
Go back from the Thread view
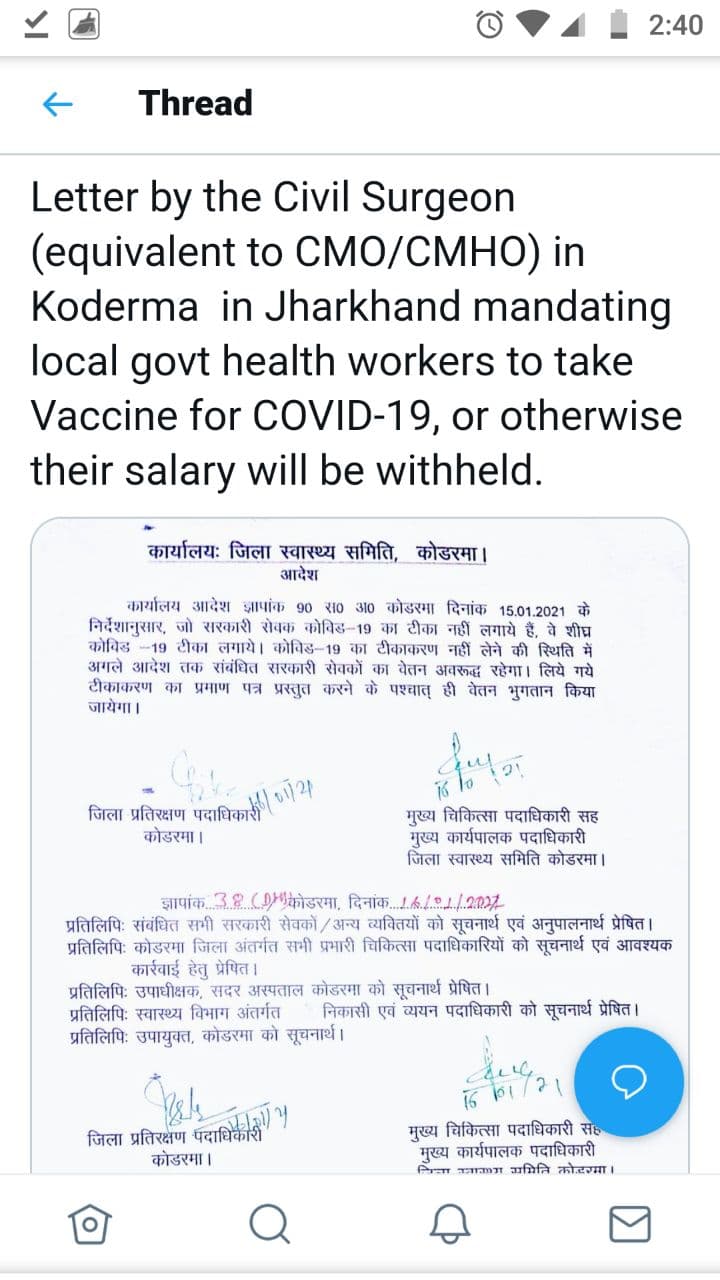[x=58, y=104]
